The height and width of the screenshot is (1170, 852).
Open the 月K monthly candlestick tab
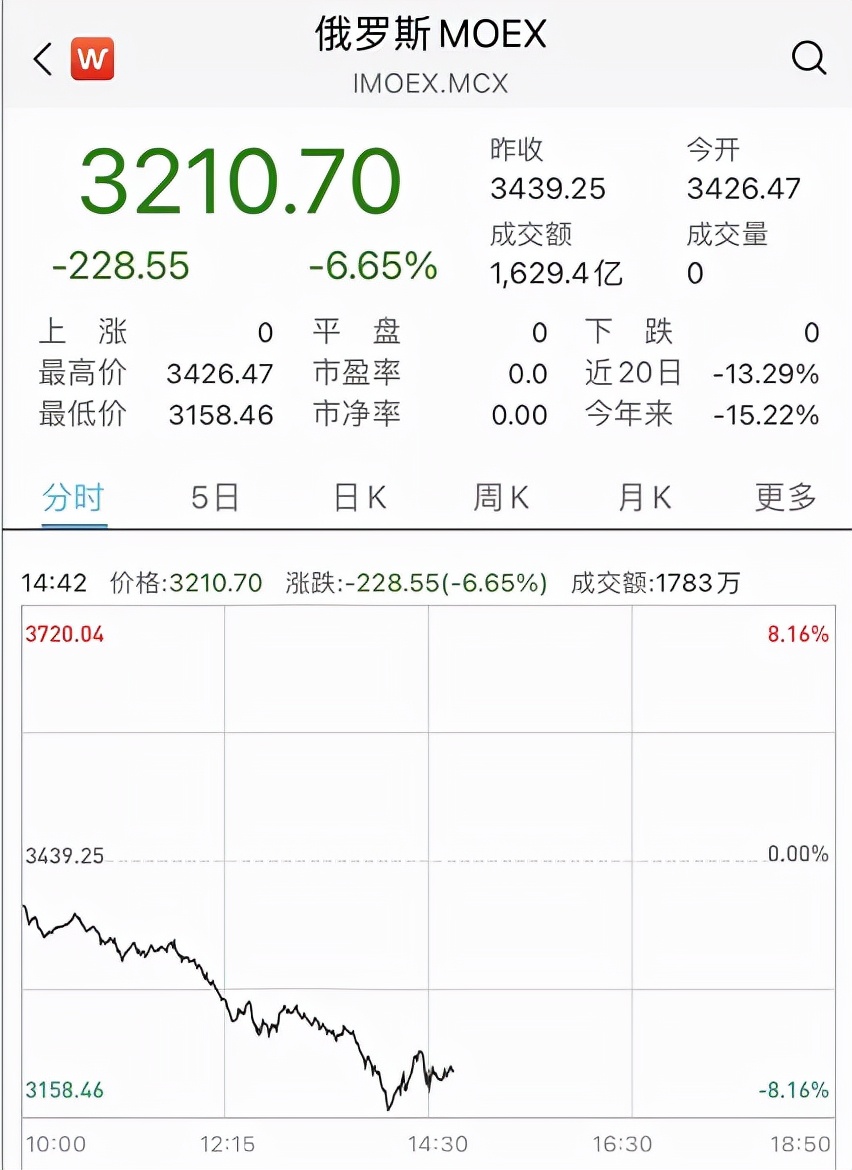click(644, 497)
